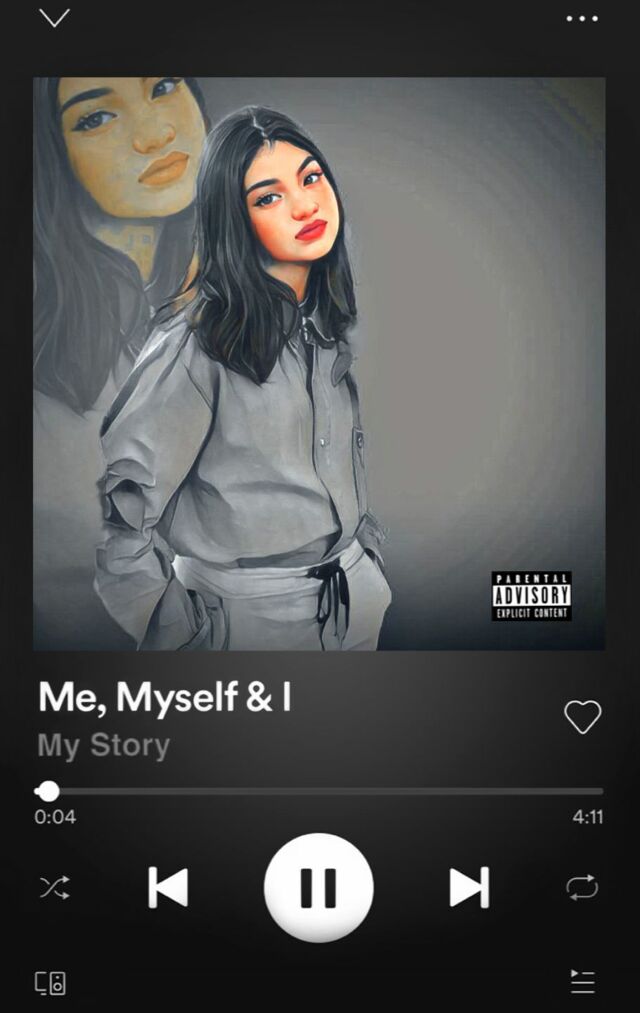Viewport: 640px width, 1013px height.
Task: Pause the current song
Action: pos(319,887)
